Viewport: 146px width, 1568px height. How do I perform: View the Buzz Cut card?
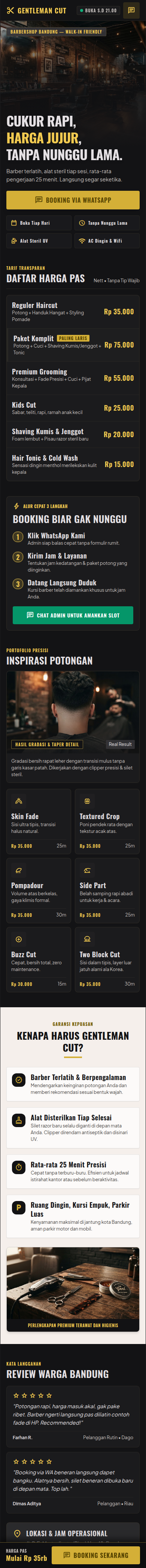39,960
